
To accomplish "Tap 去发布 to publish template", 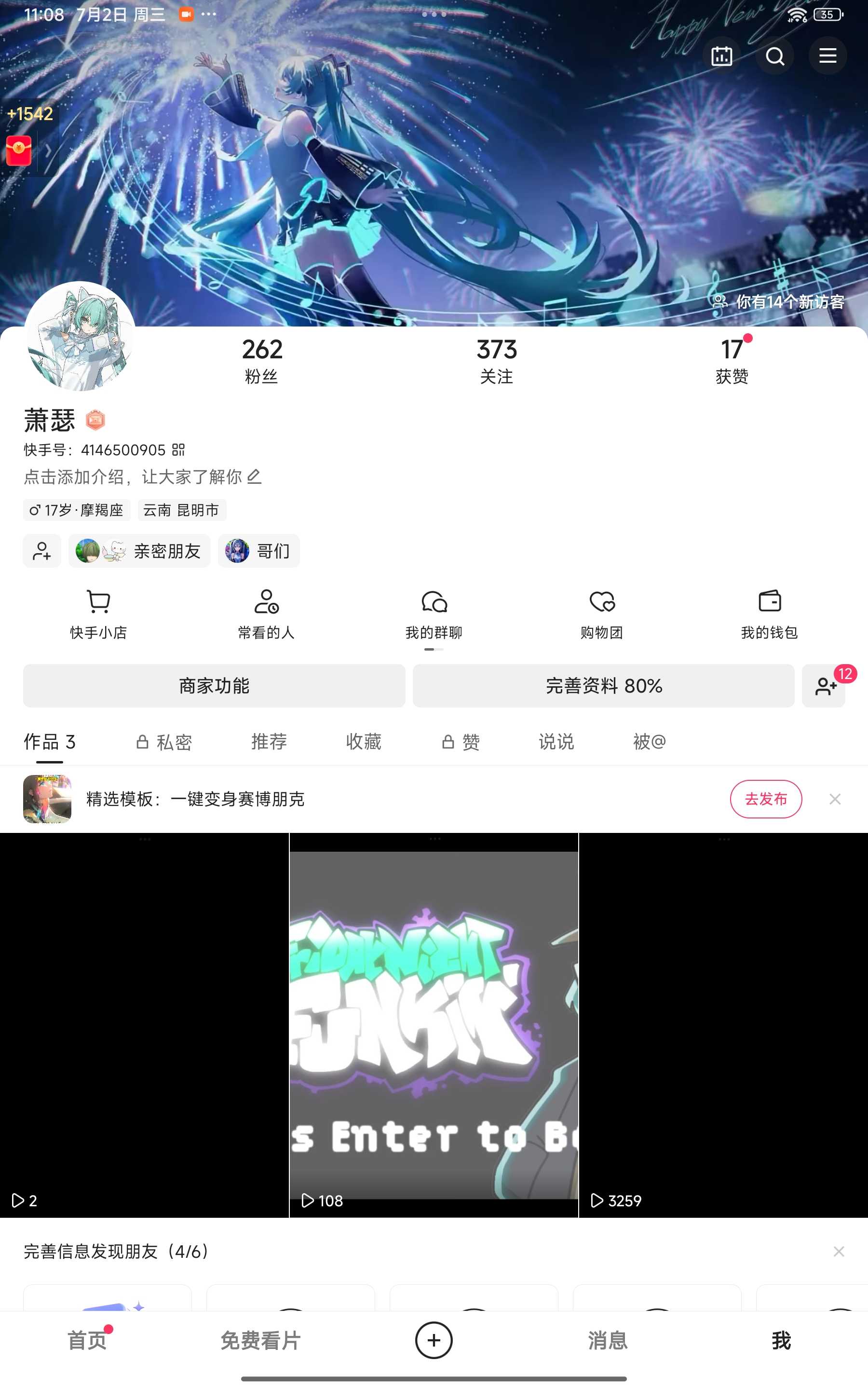I will (x=765, y=799).
